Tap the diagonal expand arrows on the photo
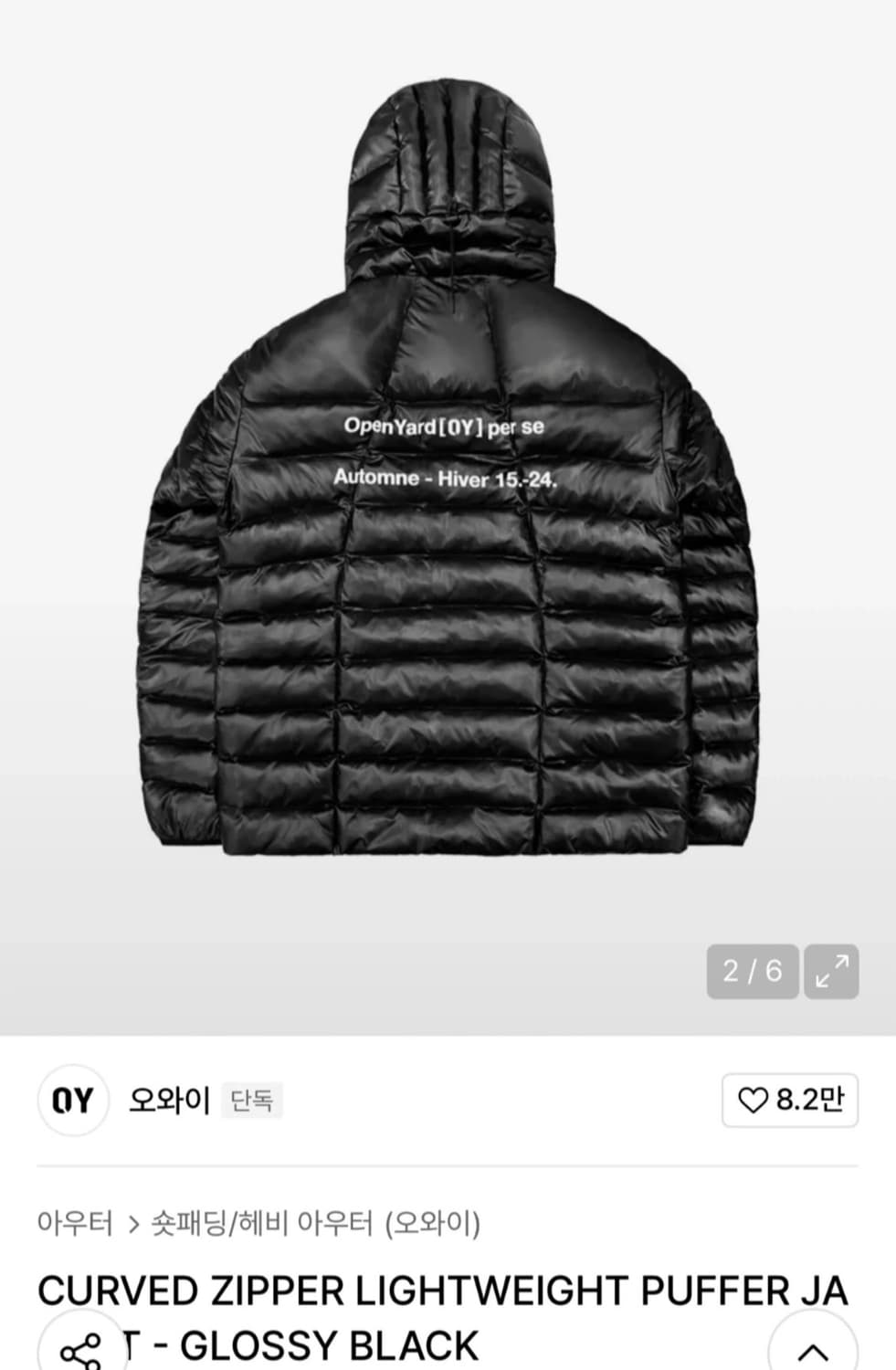Viewport: 896px width, 1370px height. tap(830, 971)
